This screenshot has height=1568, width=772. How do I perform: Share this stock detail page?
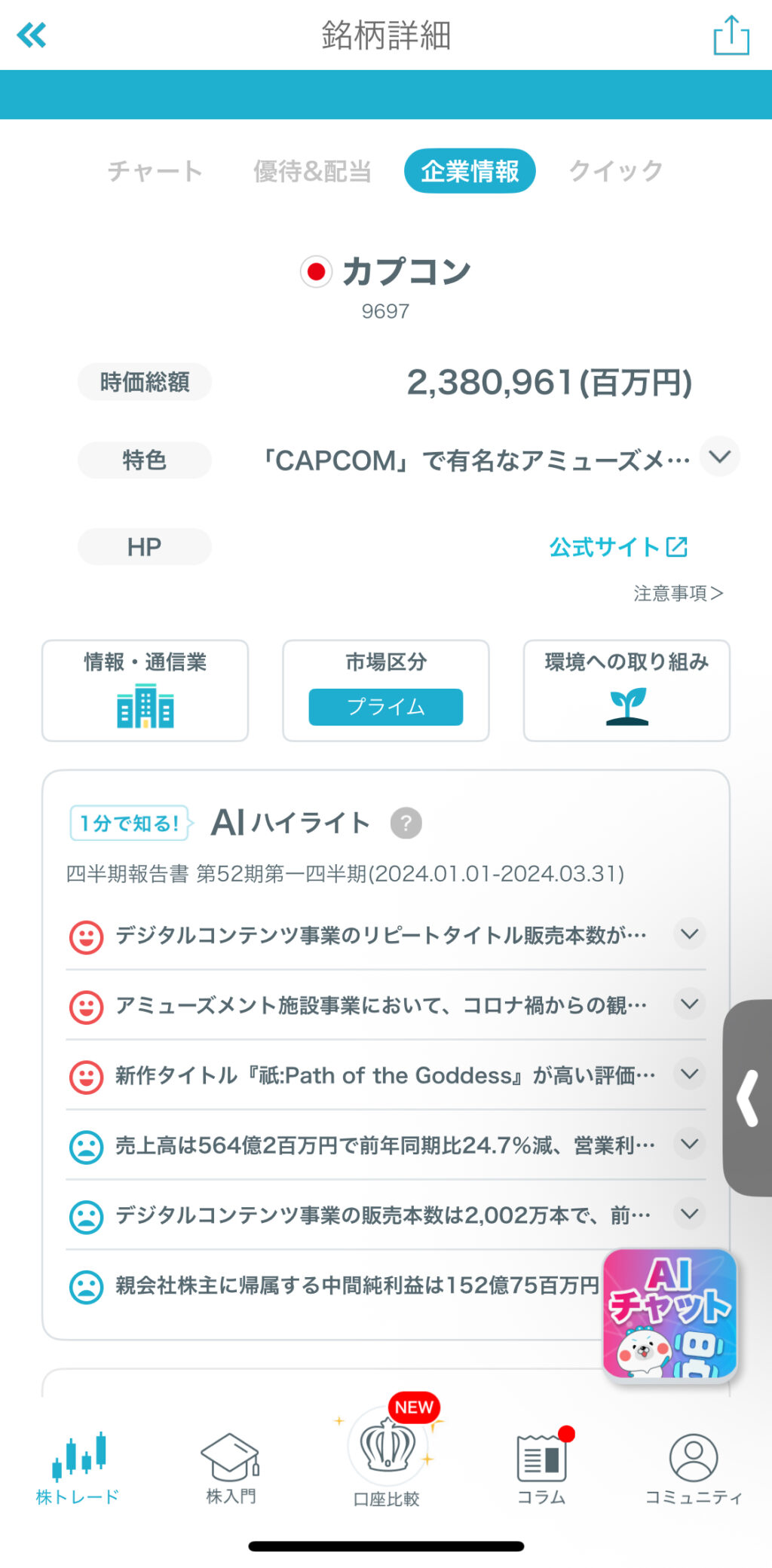click(731, 35)
